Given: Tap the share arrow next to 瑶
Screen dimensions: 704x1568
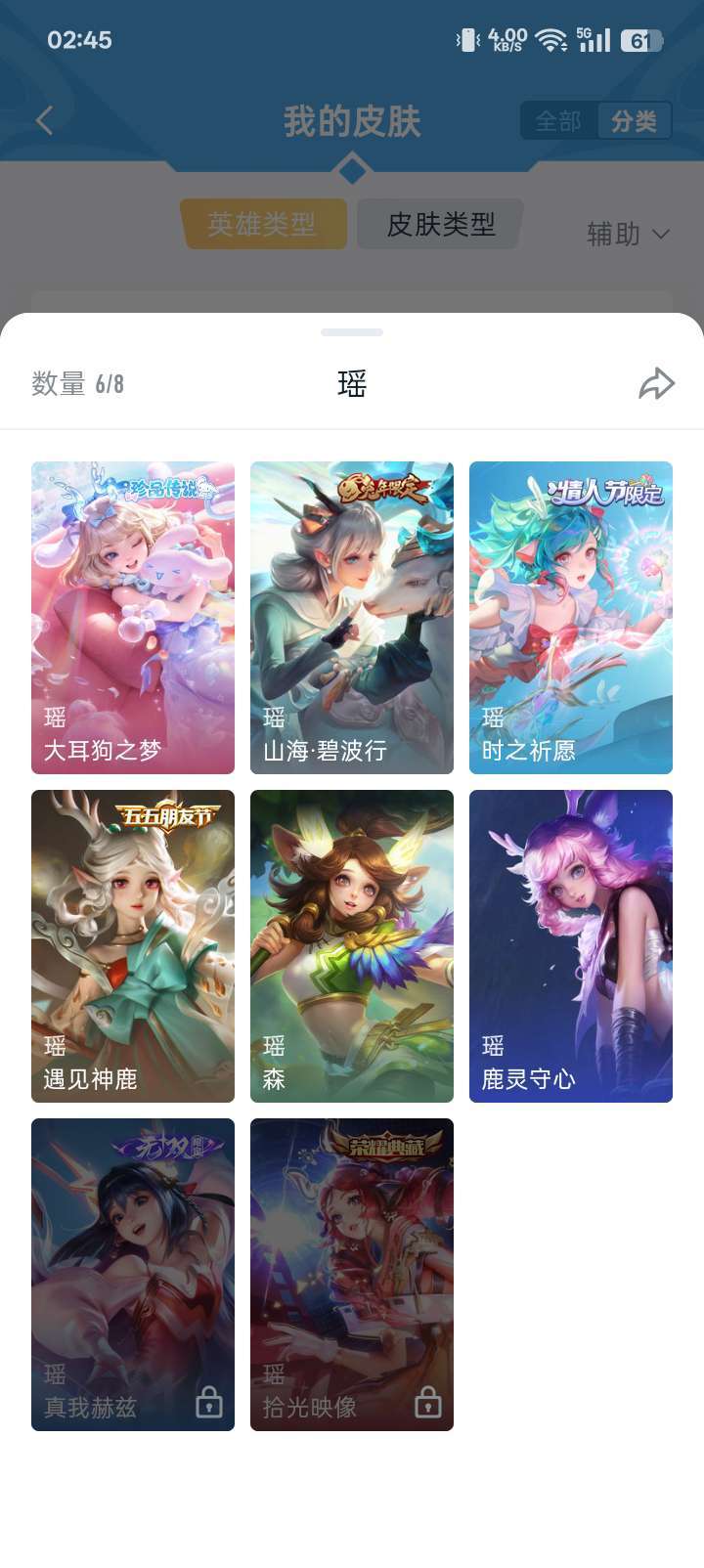Looking at the screenshot, I should [656, 383].
